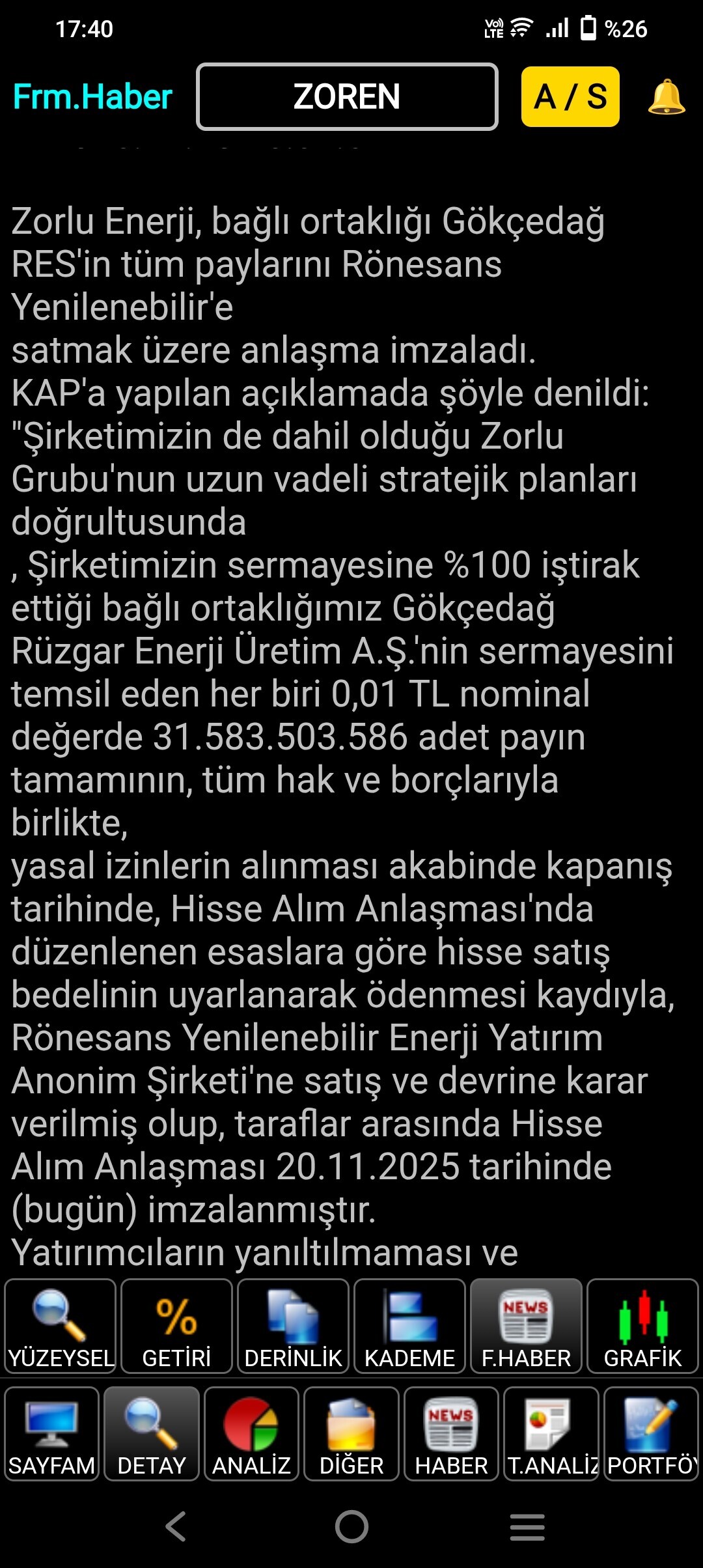
Task: Open the alerts bell icon
Action: (x=666, y=98)
